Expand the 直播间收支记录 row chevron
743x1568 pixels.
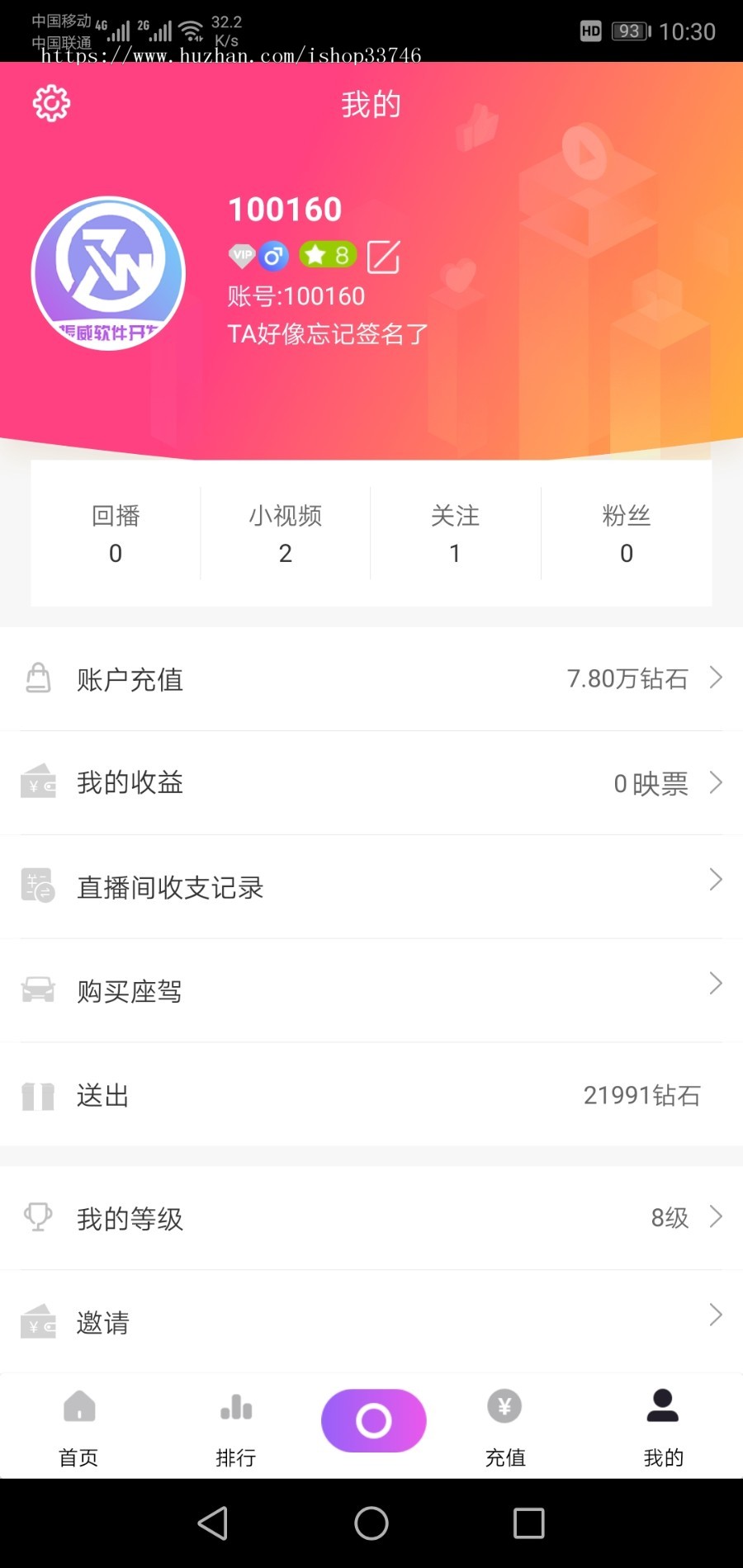[x=715, y=880]
